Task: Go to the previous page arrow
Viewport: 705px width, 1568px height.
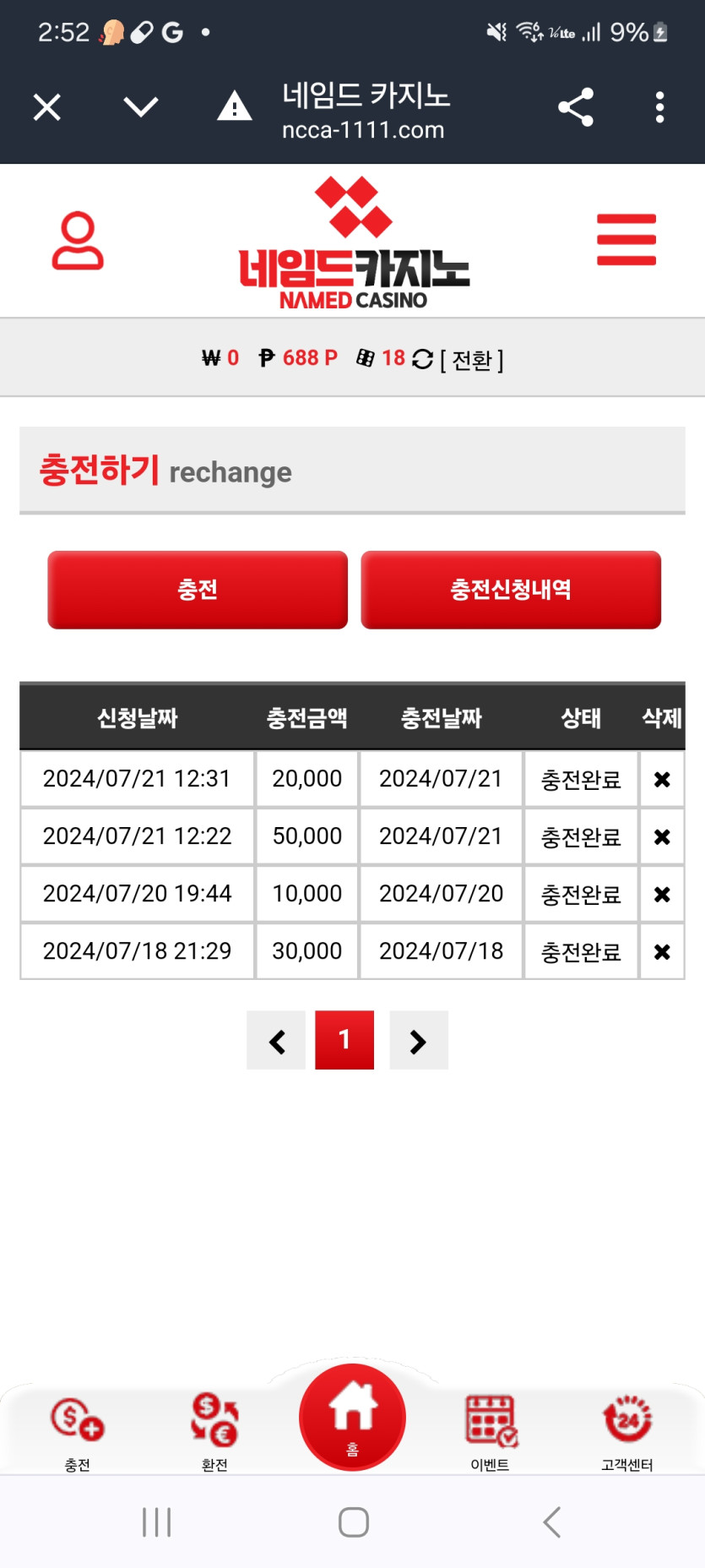Action: [x=276, y=1040]
